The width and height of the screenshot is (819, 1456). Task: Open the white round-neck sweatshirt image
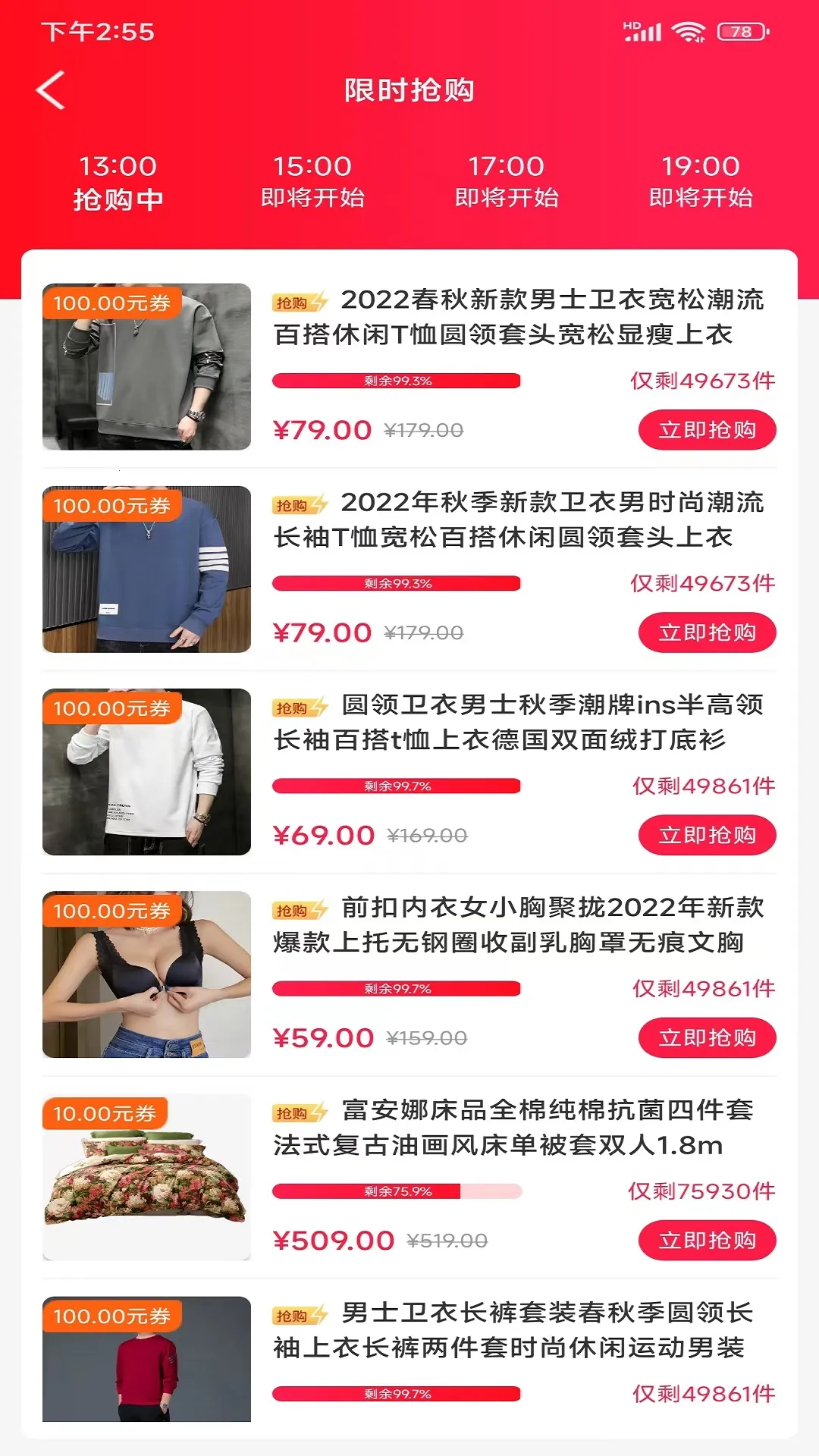[146, 772]
